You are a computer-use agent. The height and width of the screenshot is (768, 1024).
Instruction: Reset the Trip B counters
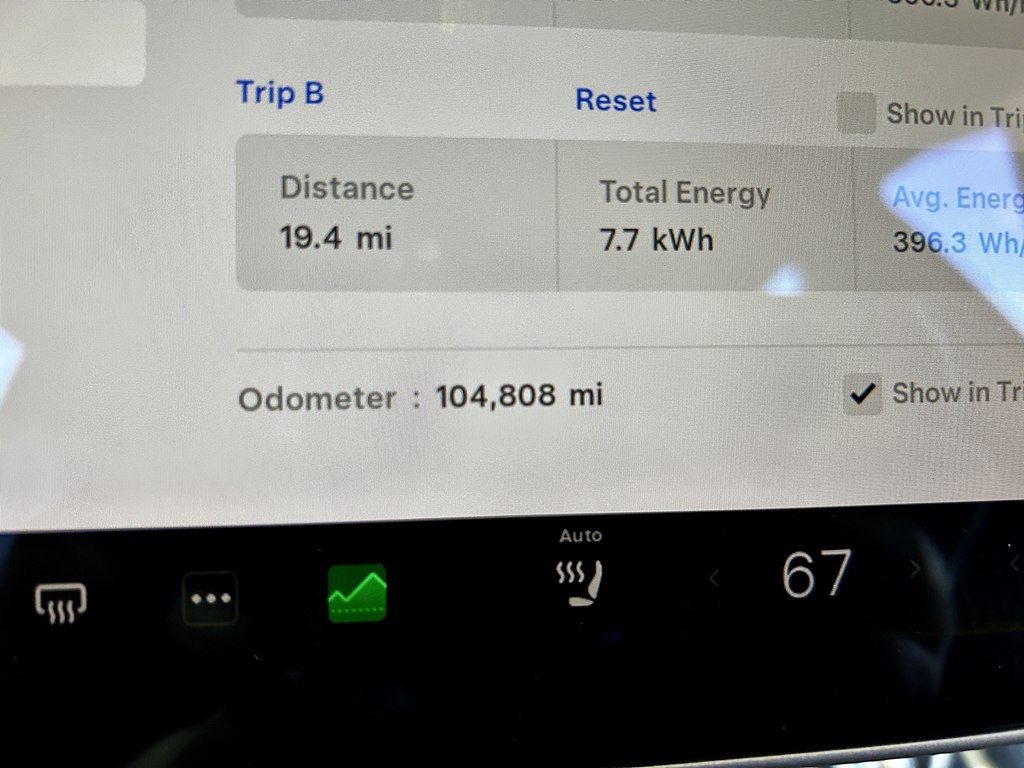point(615,101)
